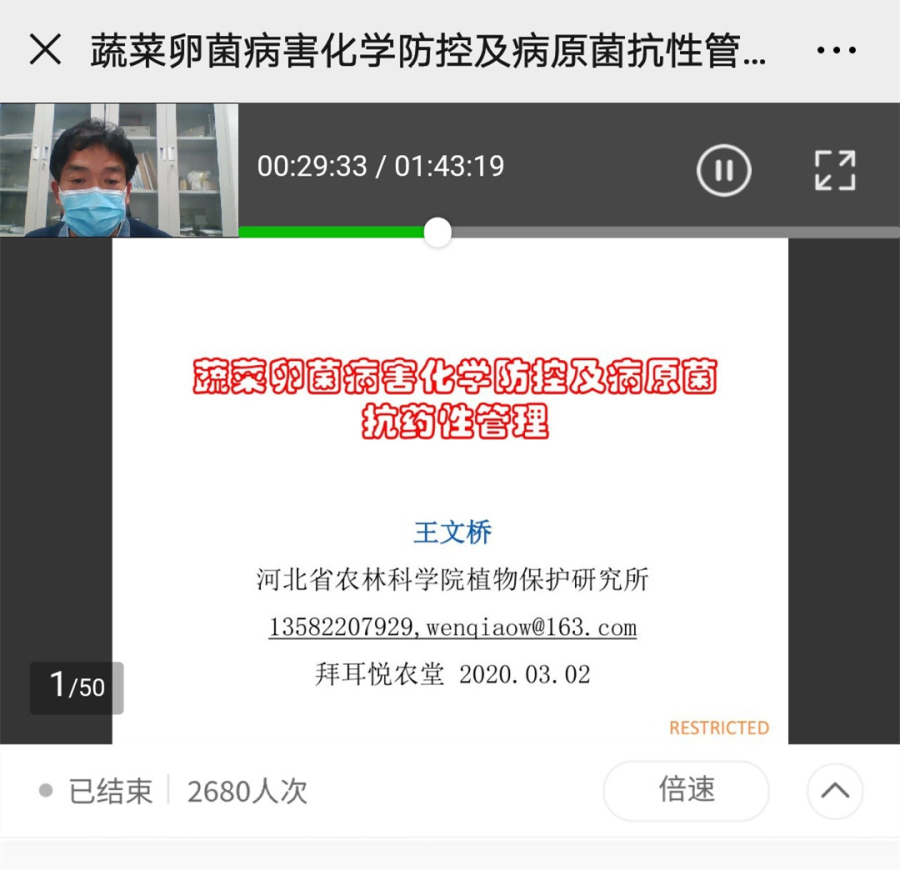The height and width of the screenshot is (870, 900).
Task: Collapse the panel with the up chevron
Action: (x=835, y=791)
